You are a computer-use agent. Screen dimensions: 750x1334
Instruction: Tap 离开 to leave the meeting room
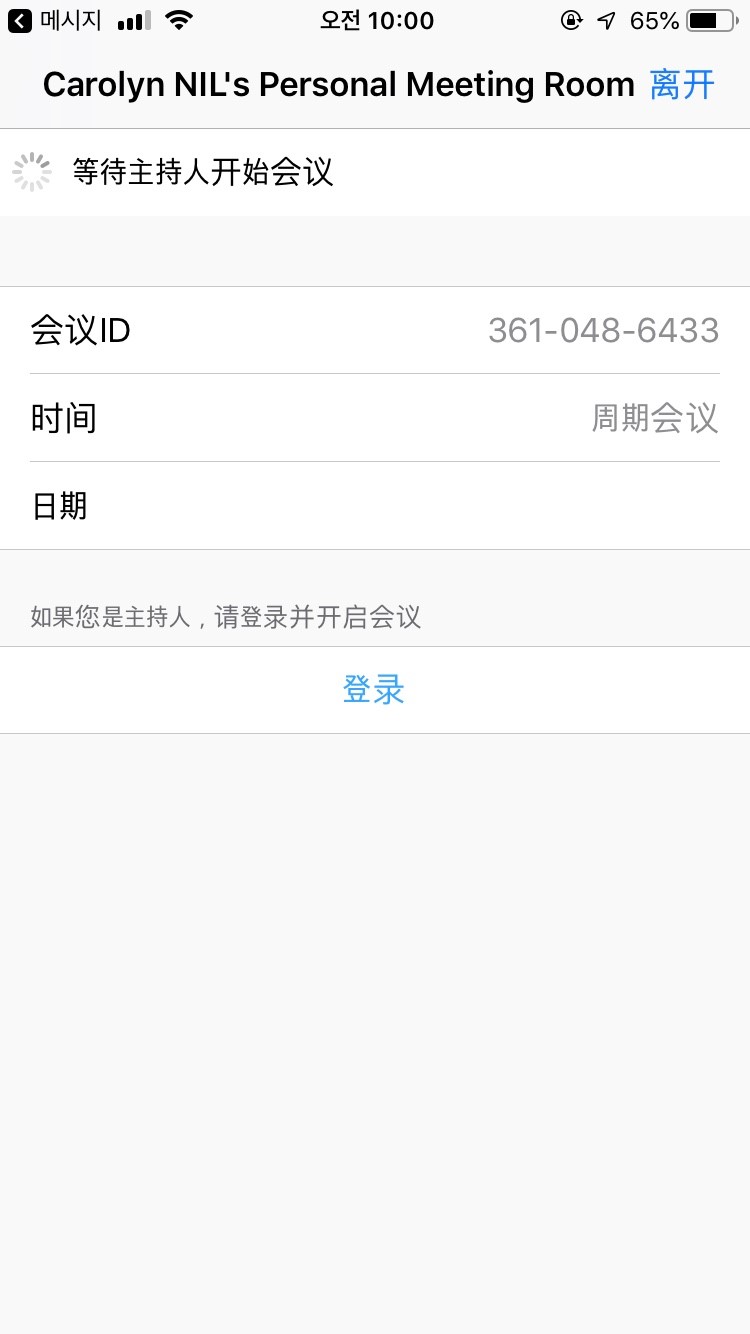[x=682, y=85]
